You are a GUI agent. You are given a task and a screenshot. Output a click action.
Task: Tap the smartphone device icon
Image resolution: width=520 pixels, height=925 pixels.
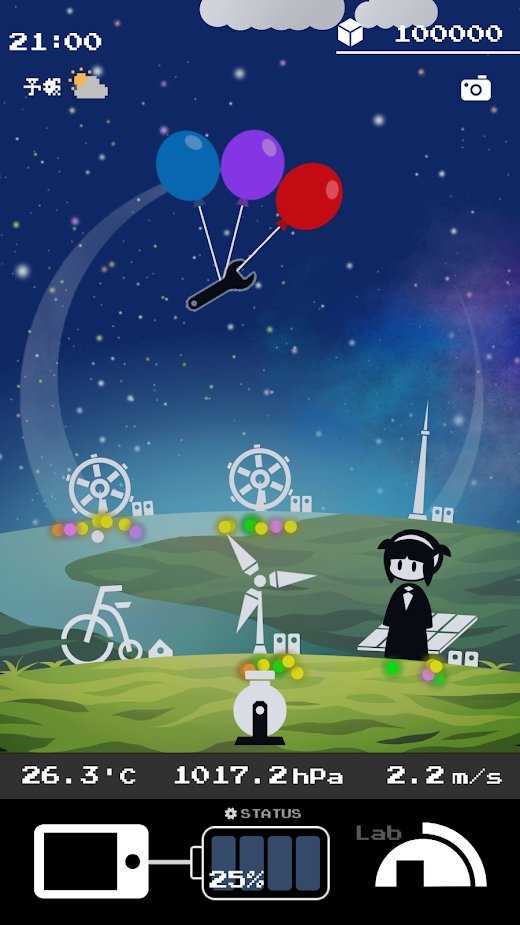(91, 861)
